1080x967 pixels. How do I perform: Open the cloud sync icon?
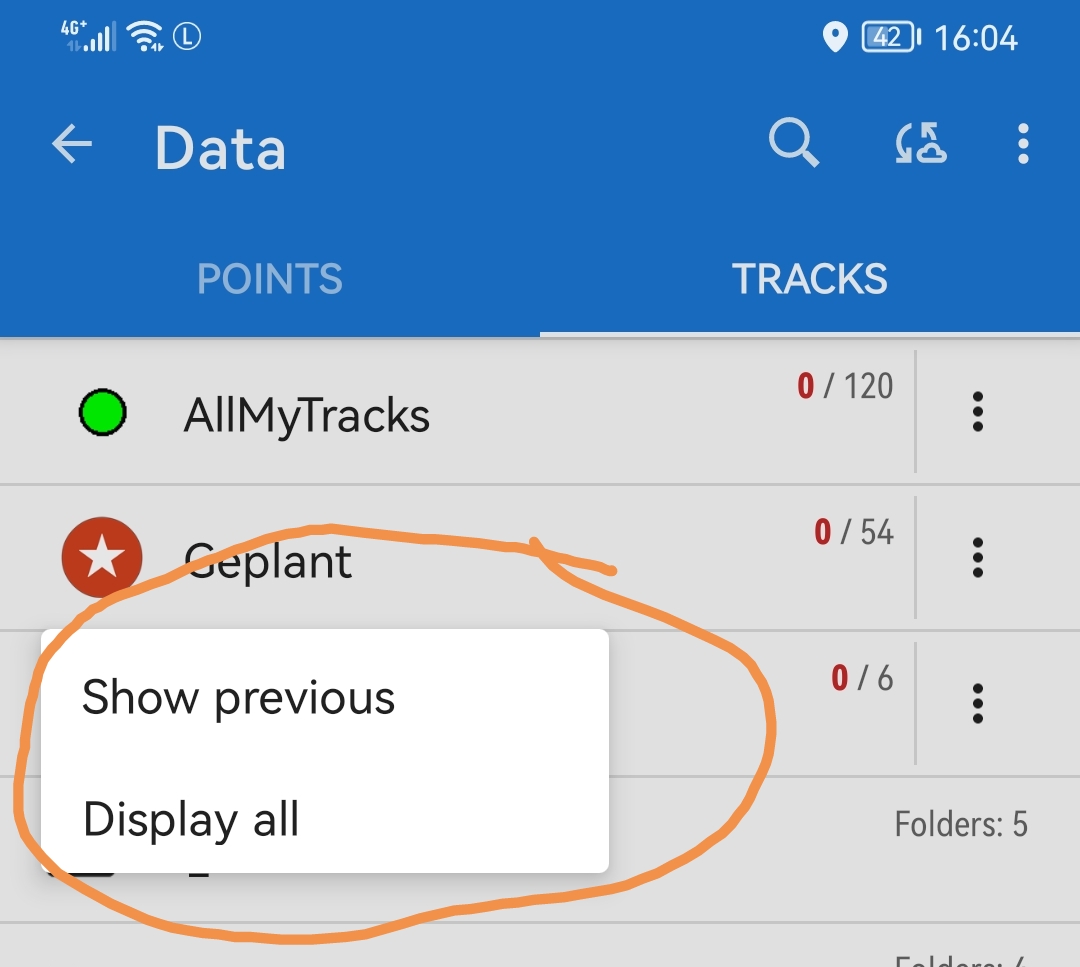920,145
